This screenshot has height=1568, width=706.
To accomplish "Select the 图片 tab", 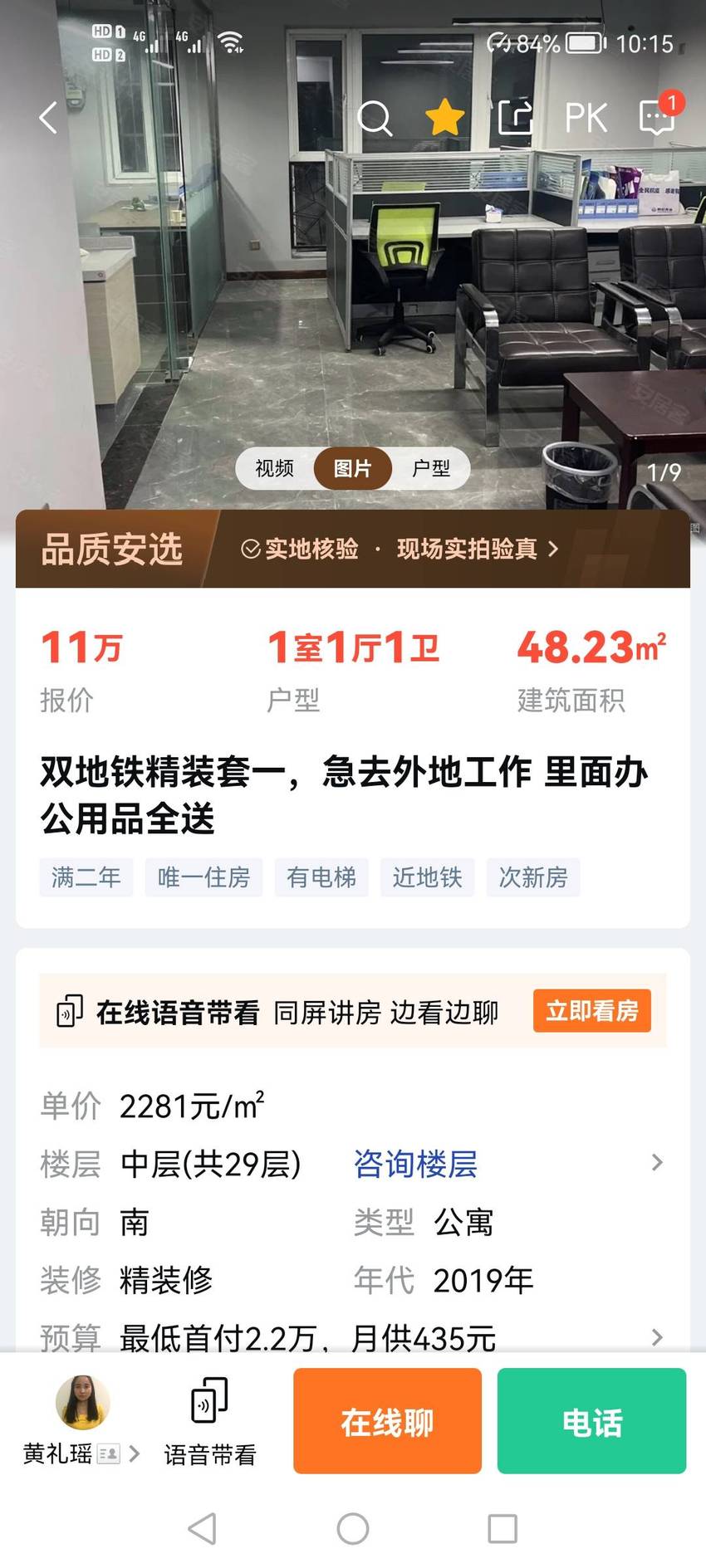I will [x=352, y=468].
